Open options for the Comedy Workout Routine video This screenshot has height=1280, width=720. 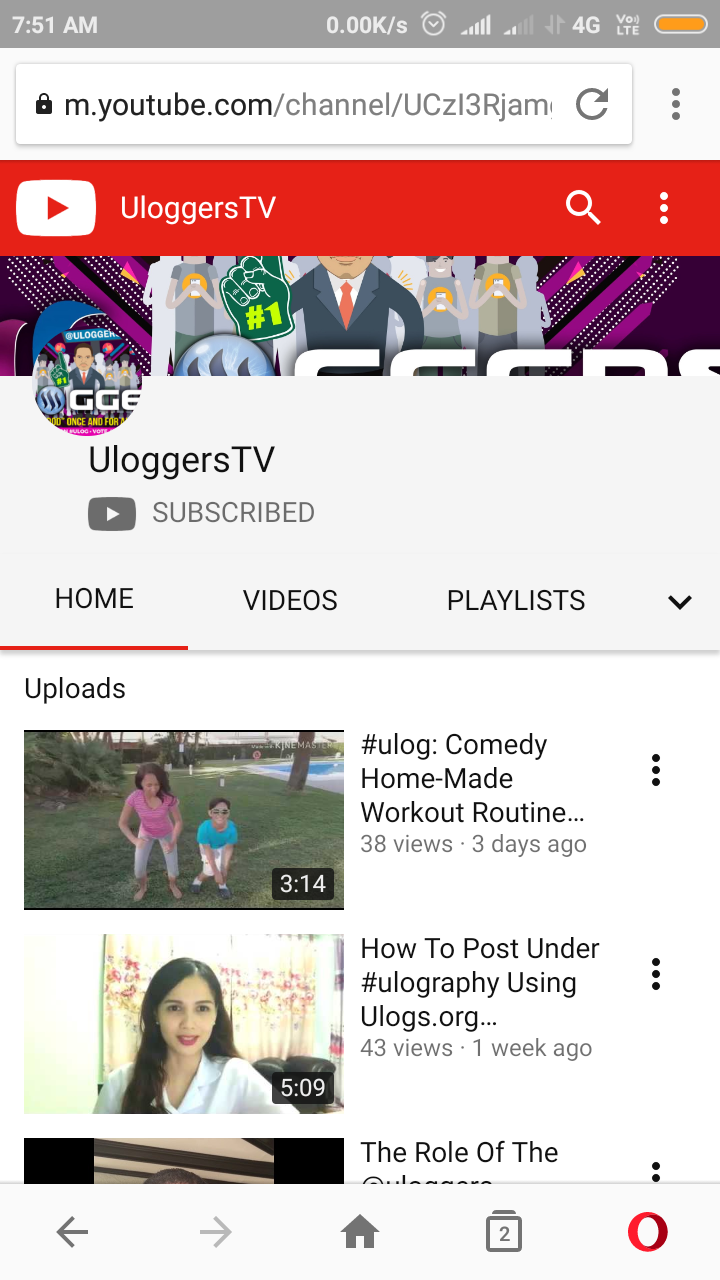[x=656, y=770]
